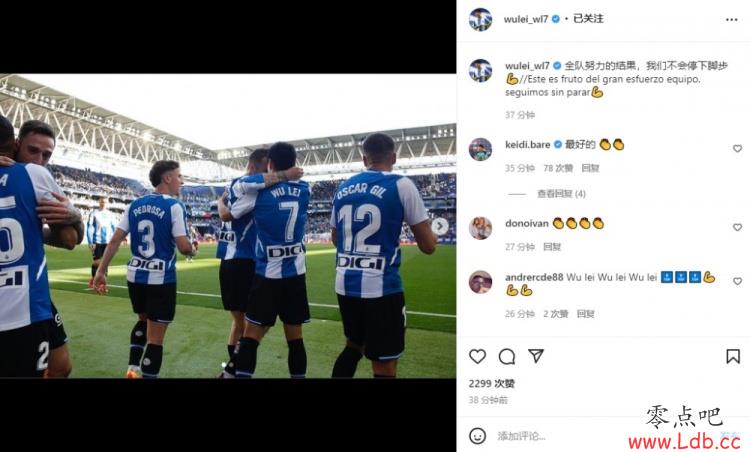This screenshot has height=452, width=750.
Task: Like andrercde88's comment
Action: (x=737, y=282)
